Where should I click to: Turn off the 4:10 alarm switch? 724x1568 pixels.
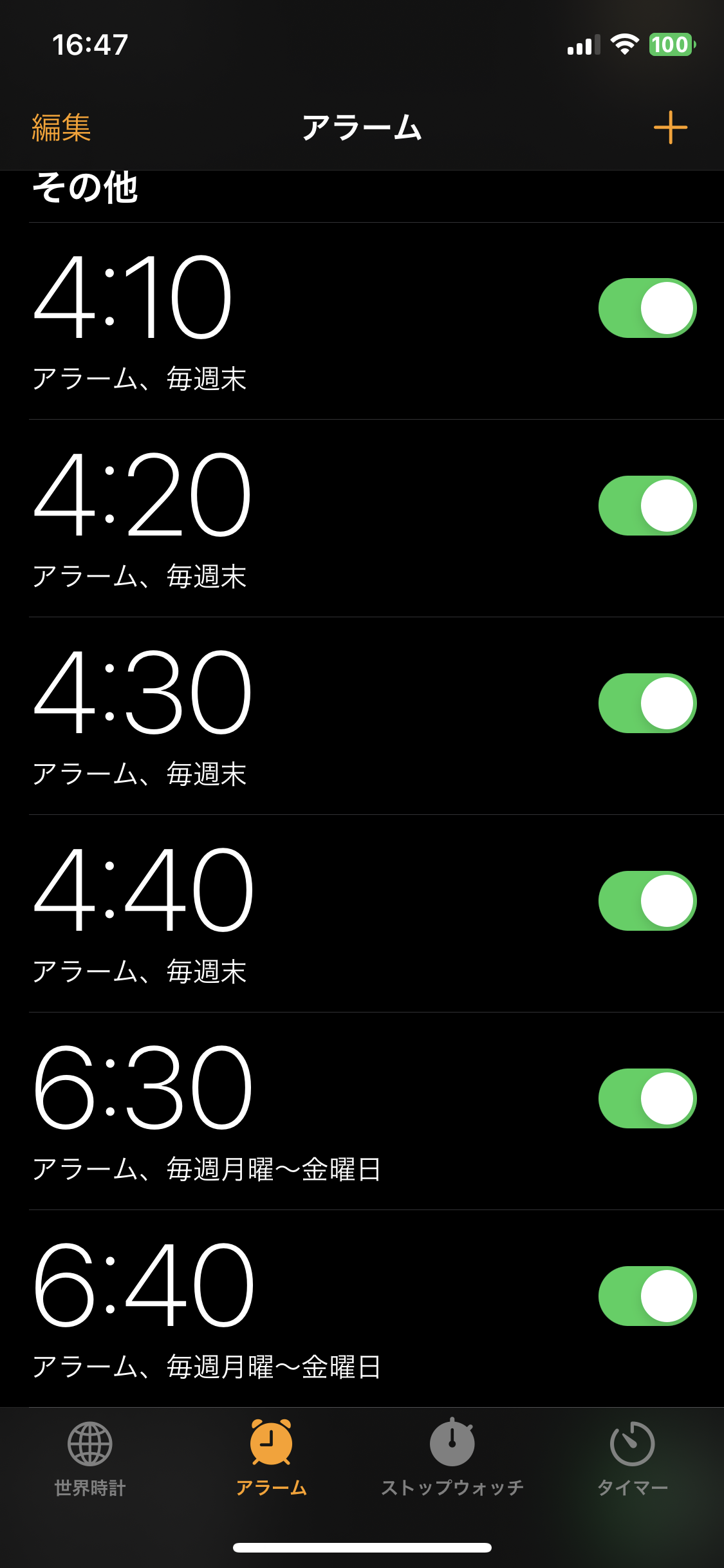click(647, 308)
